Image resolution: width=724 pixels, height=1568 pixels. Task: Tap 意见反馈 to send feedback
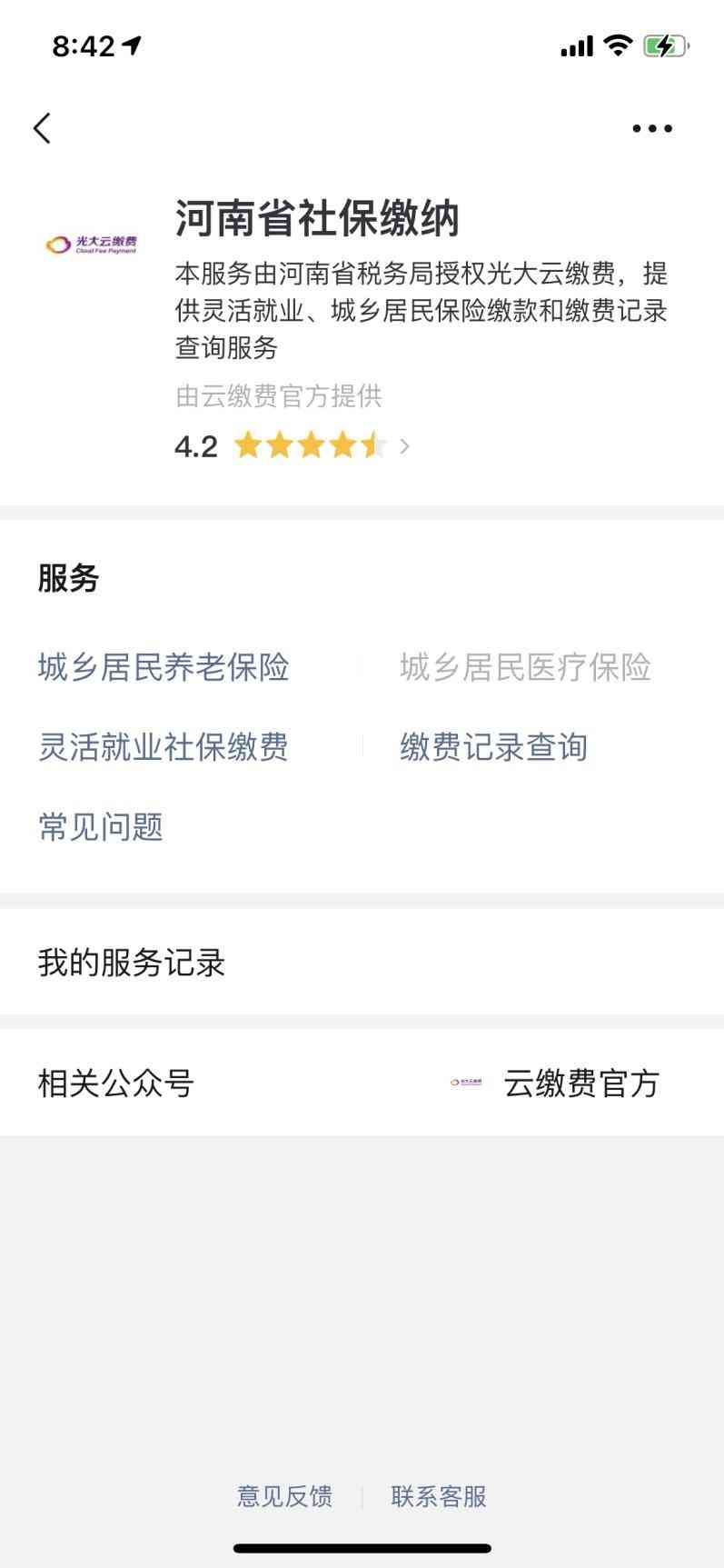[x=284, y=1496]
